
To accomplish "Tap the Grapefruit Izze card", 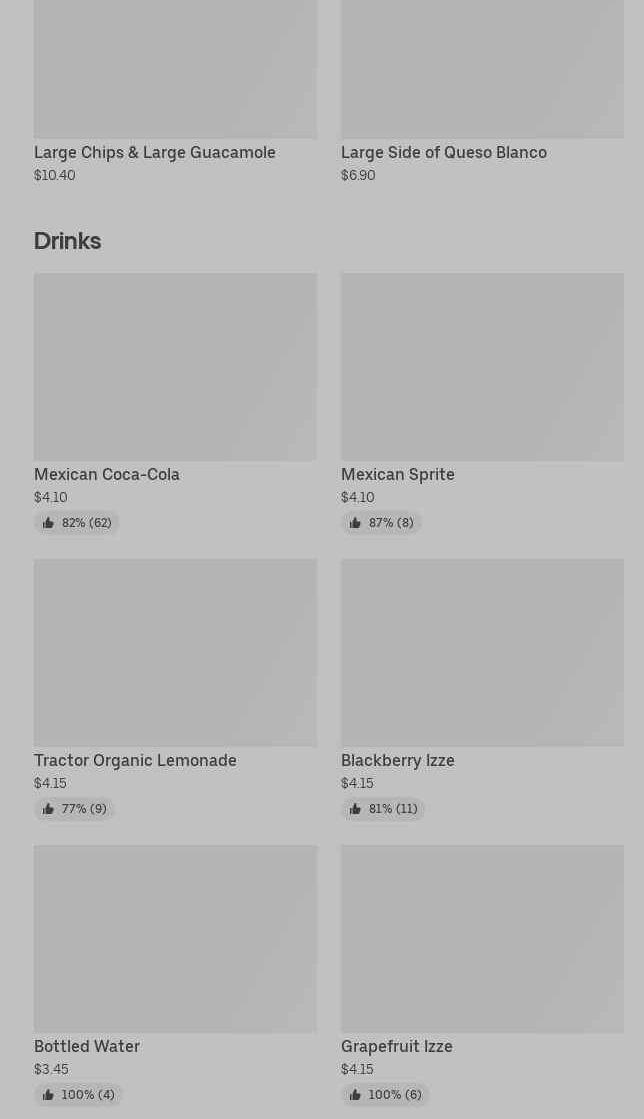I will click(x=482, y=976).
